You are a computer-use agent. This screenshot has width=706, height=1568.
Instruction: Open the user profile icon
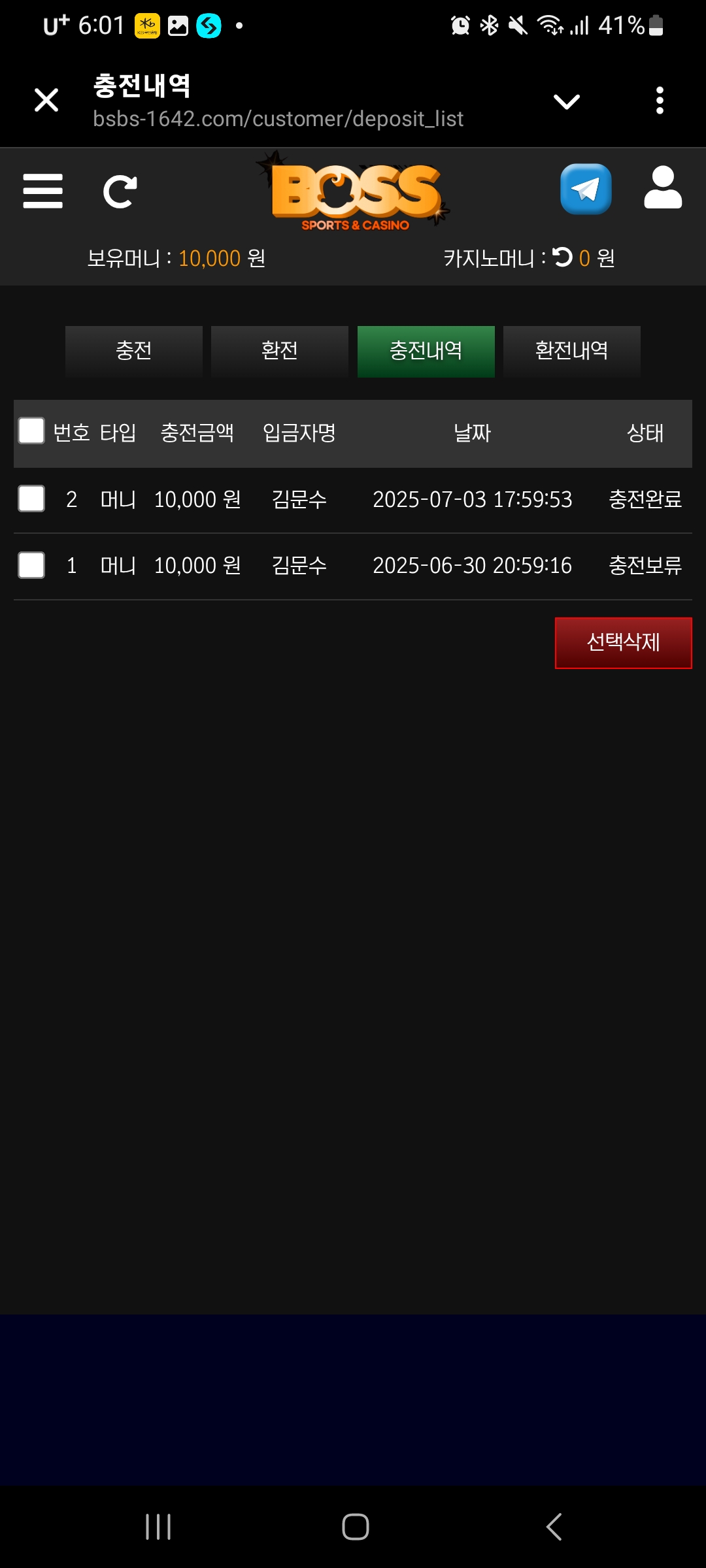point(662,188)
